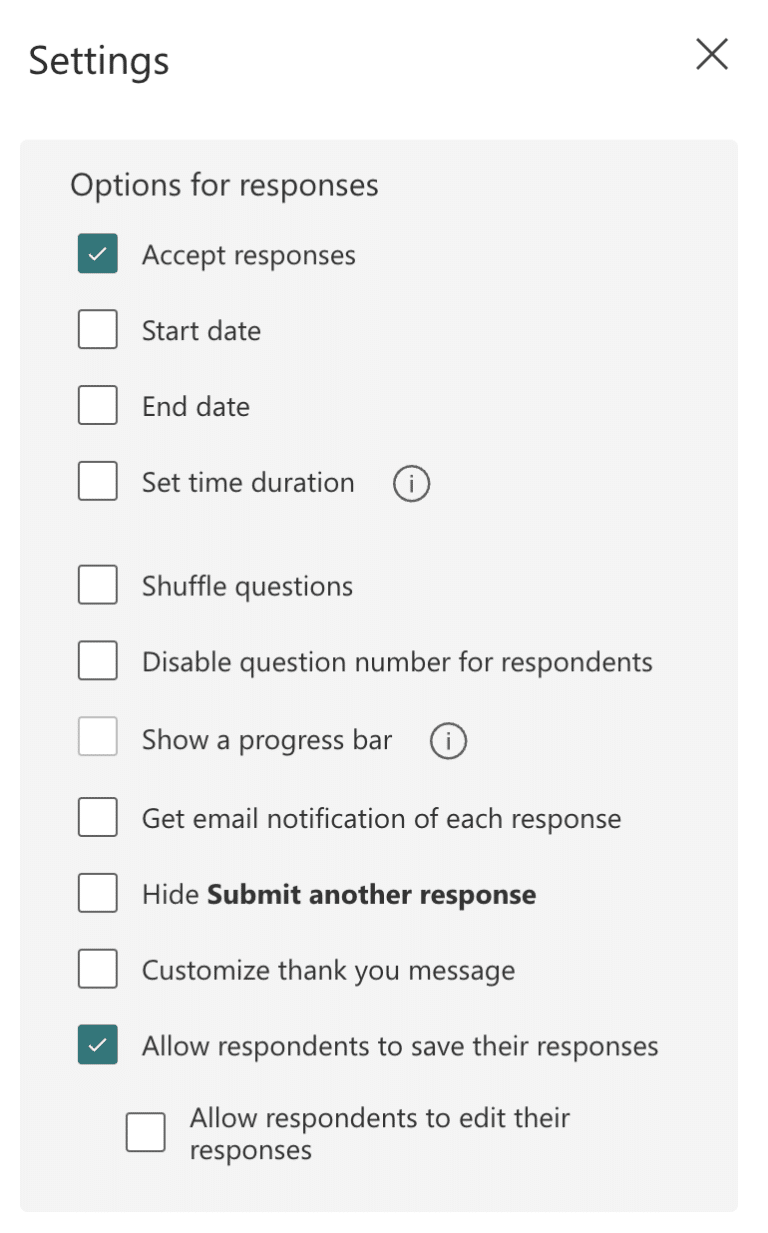Viewport: 768px width, 1233px height.
Task: Click the Shuffle questions label
Action: pos(247,585)
